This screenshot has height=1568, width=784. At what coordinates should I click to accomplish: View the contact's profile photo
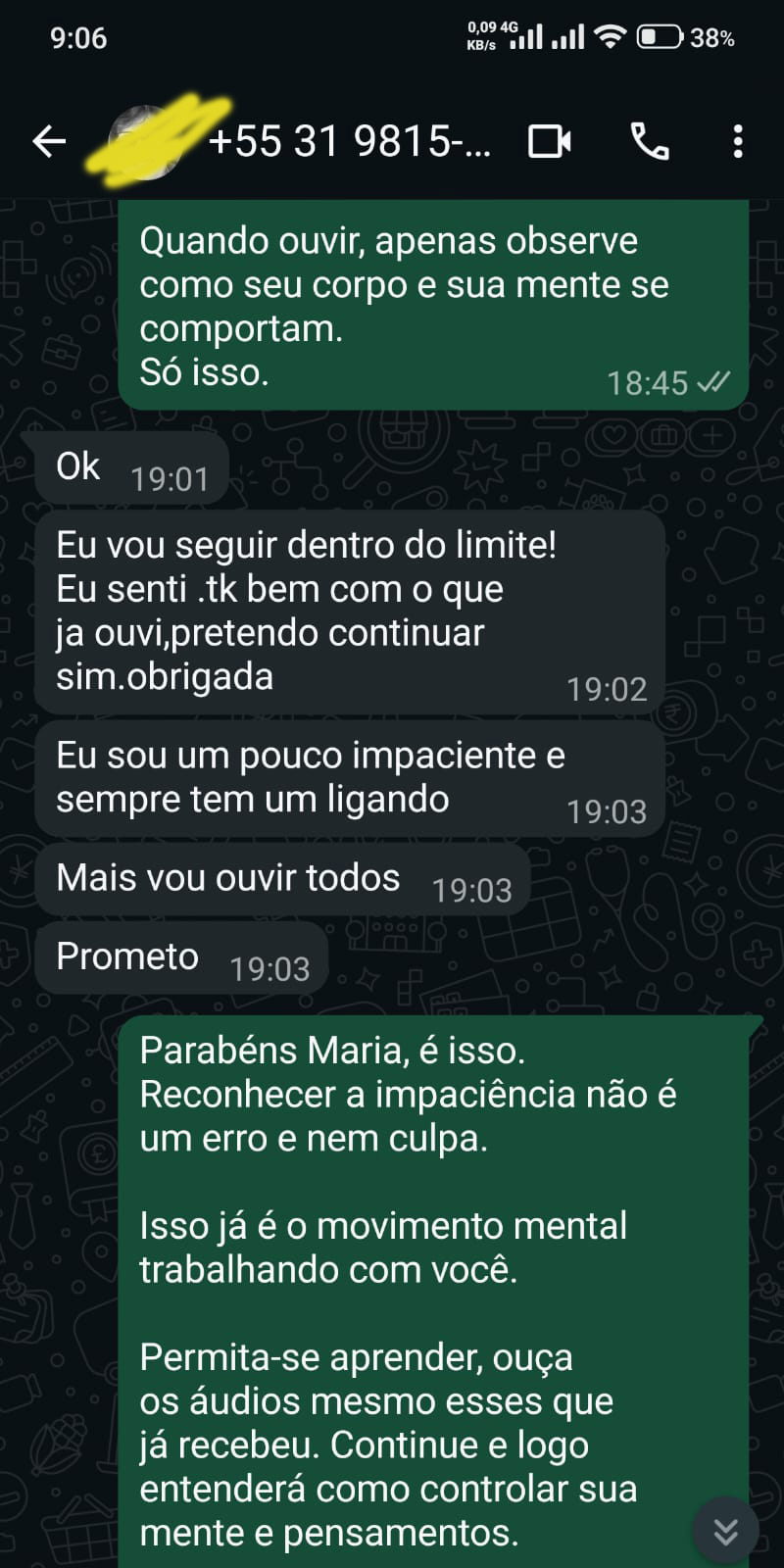point(147,142)
